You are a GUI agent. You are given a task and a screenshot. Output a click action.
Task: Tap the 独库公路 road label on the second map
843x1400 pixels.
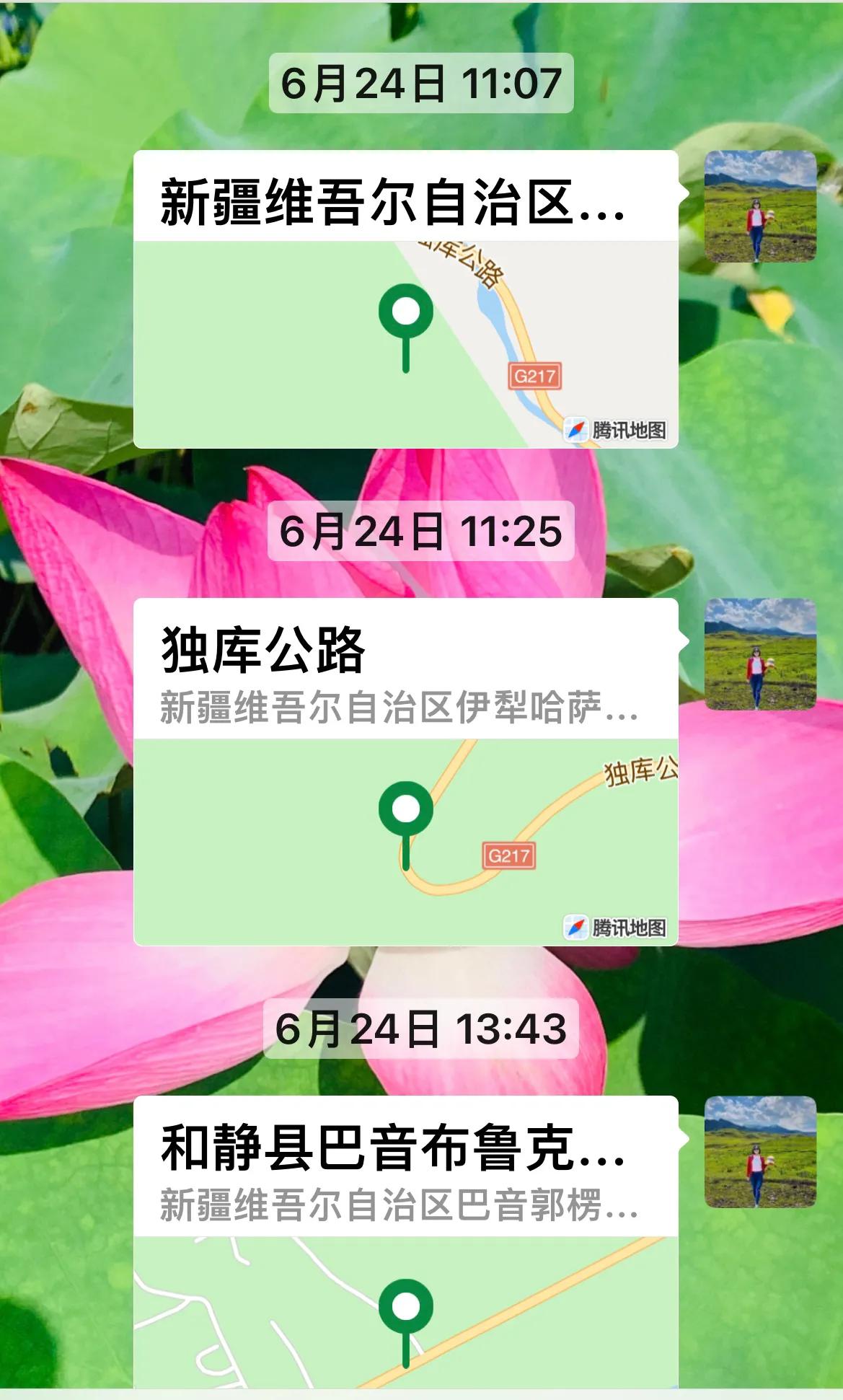coord(639,771)
